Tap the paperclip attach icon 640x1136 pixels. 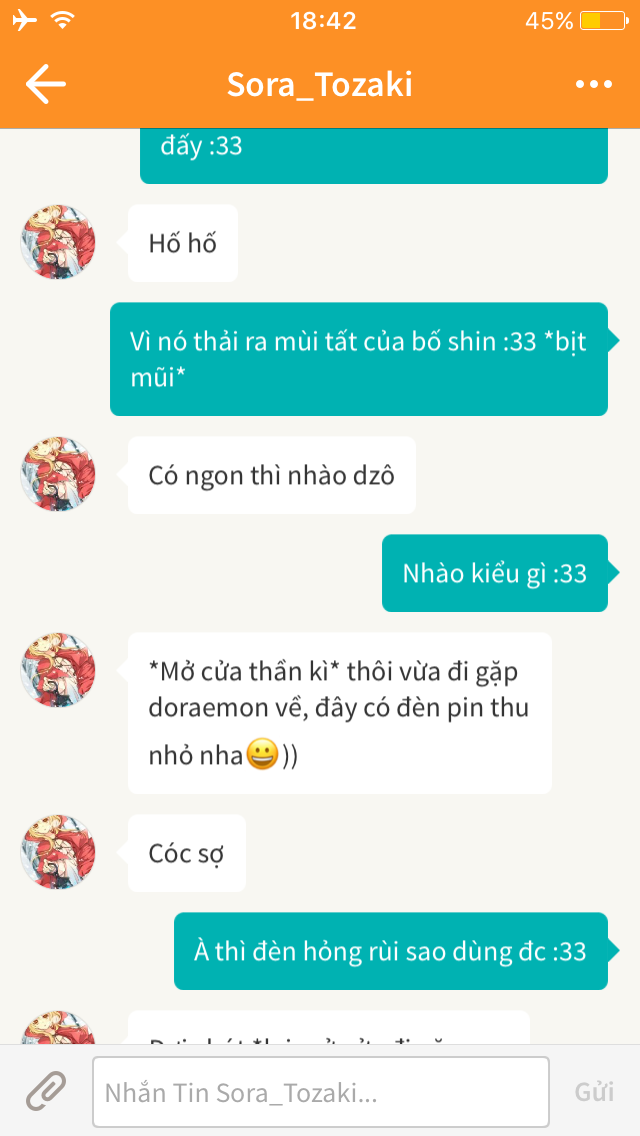pyautogui.click(x=46, y=1091)
